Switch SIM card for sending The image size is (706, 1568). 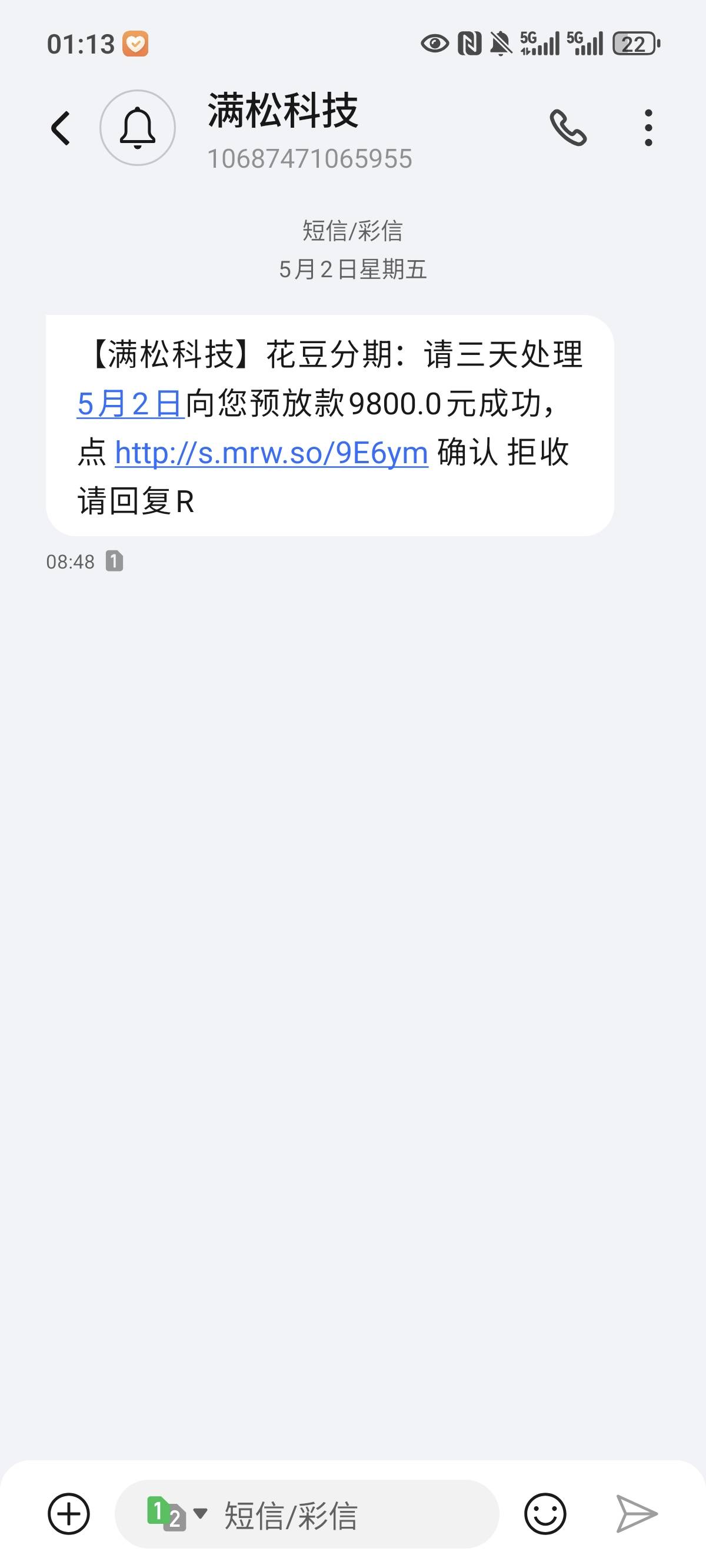(176, 1514)
